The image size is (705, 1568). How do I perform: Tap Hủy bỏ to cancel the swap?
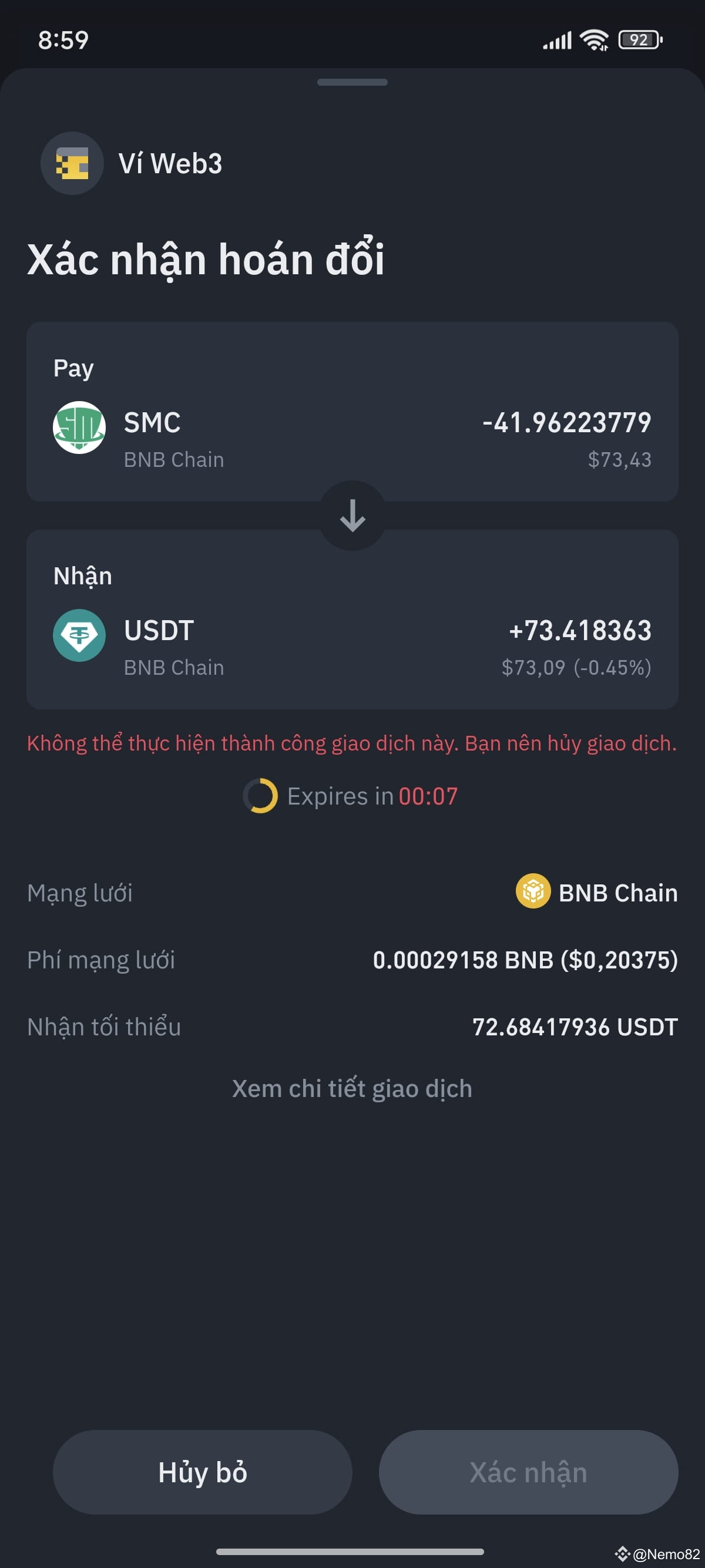(x=202, y=1473)
